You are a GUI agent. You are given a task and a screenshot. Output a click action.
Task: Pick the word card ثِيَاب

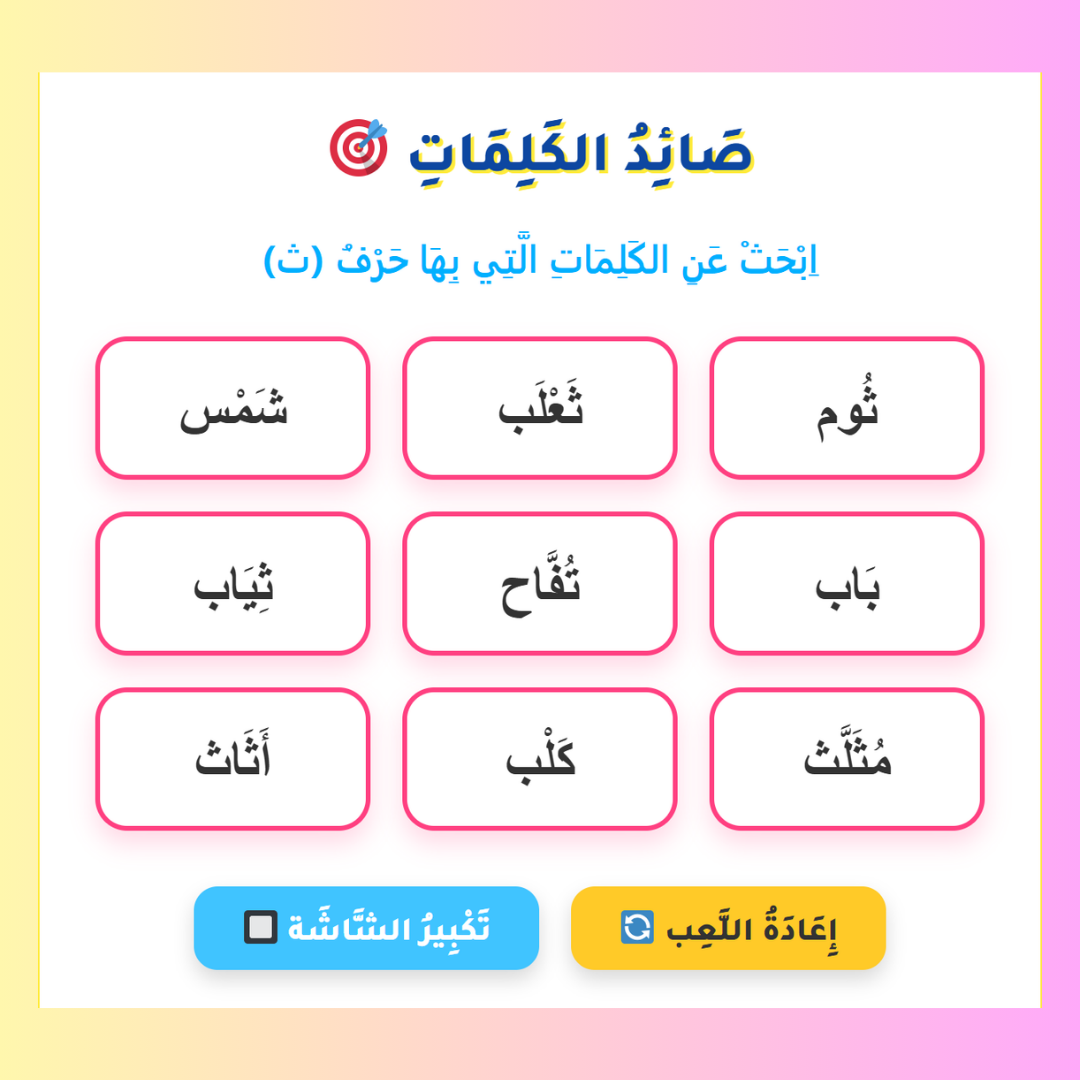tap(233, 583)
